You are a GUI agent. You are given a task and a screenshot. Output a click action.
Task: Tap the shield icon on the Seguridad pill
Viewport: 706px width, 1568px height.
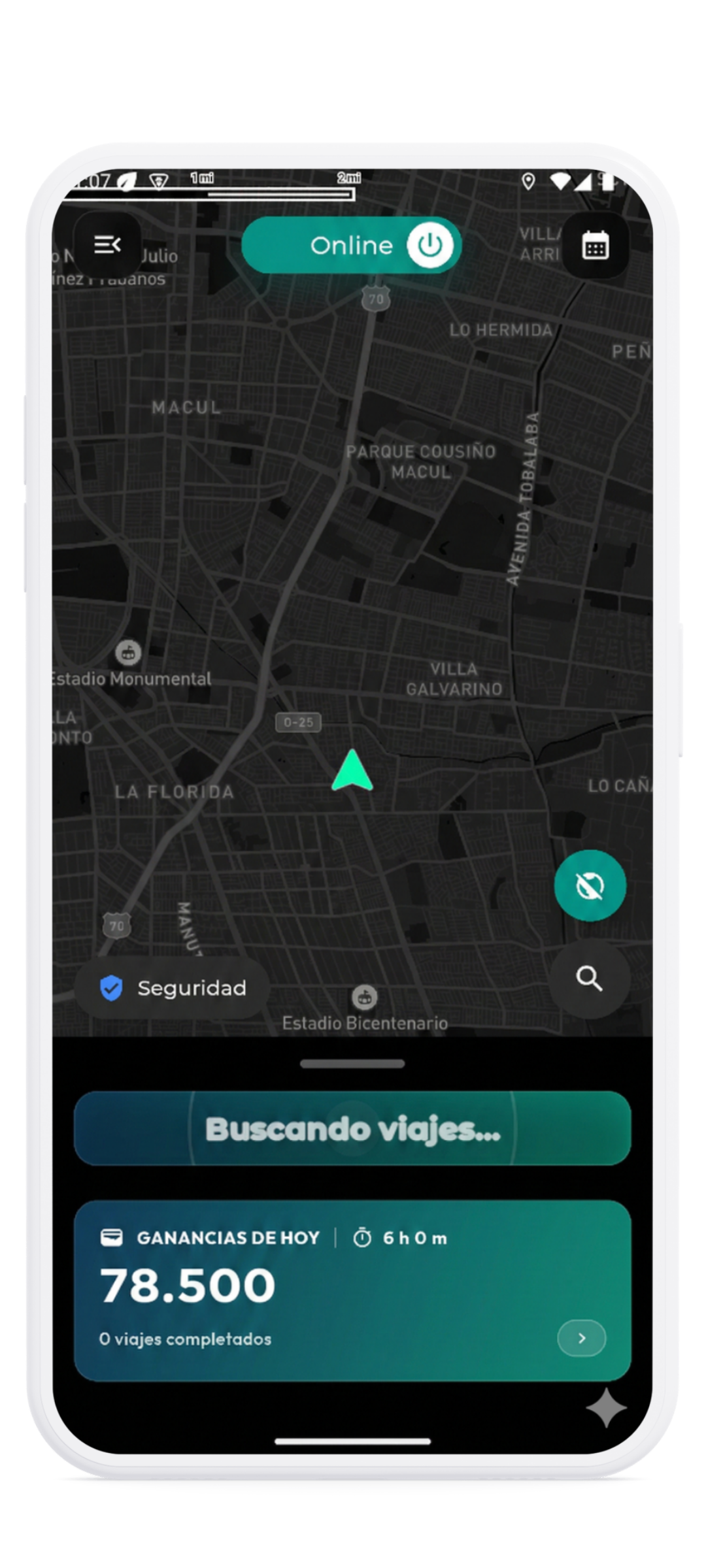pyautogui.click(x=111, y=988)
